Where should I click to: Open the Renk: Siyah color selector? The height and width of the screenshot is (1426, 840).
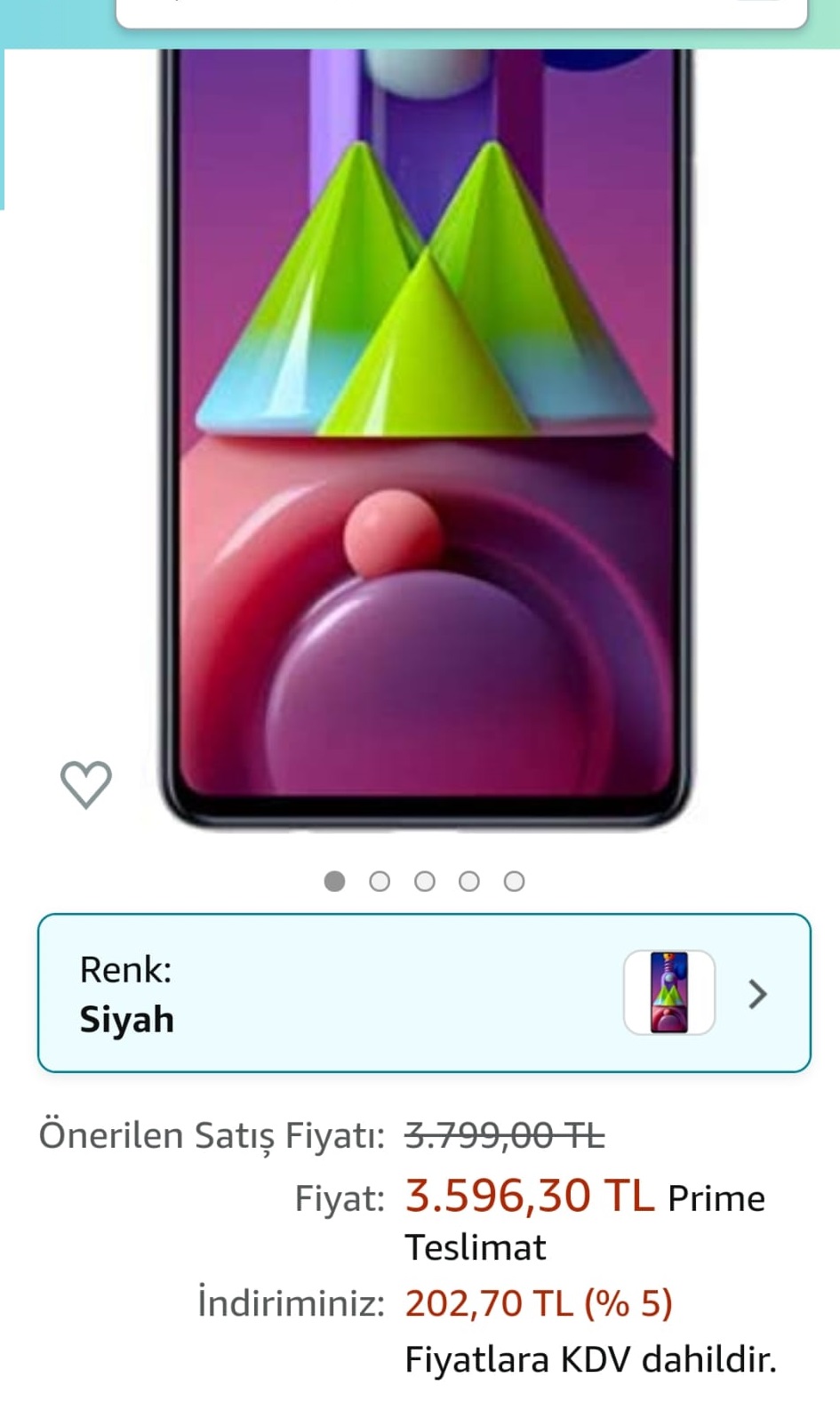[423, 993]
